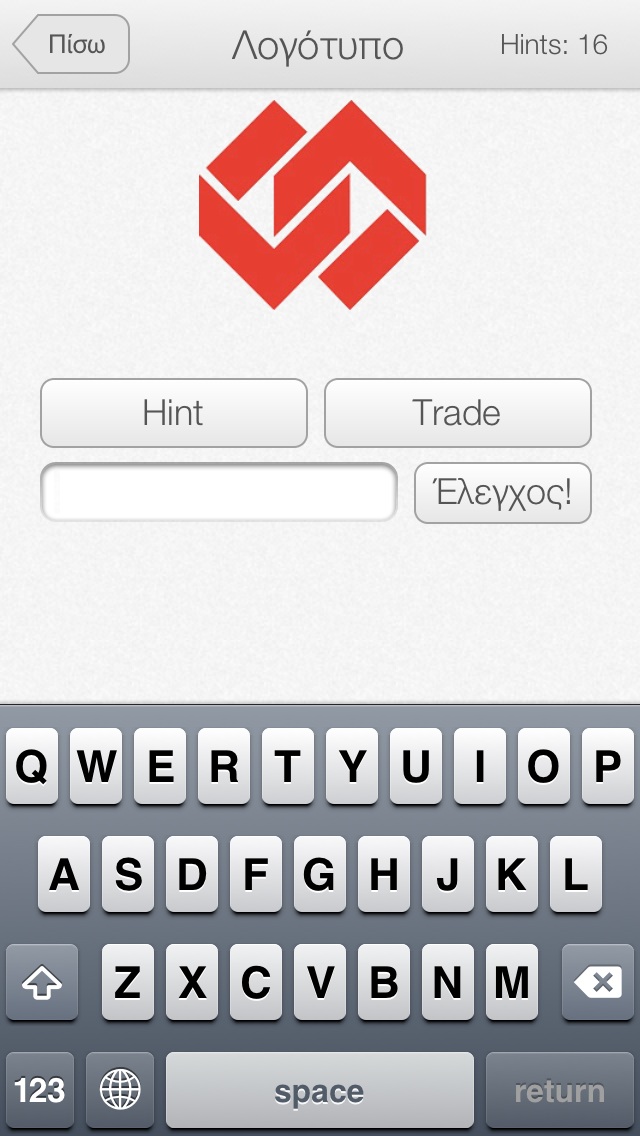Switch keyboard language with the globe key
The width and height of the screenshot is (640, 1136).
(x=120, y=1090)
